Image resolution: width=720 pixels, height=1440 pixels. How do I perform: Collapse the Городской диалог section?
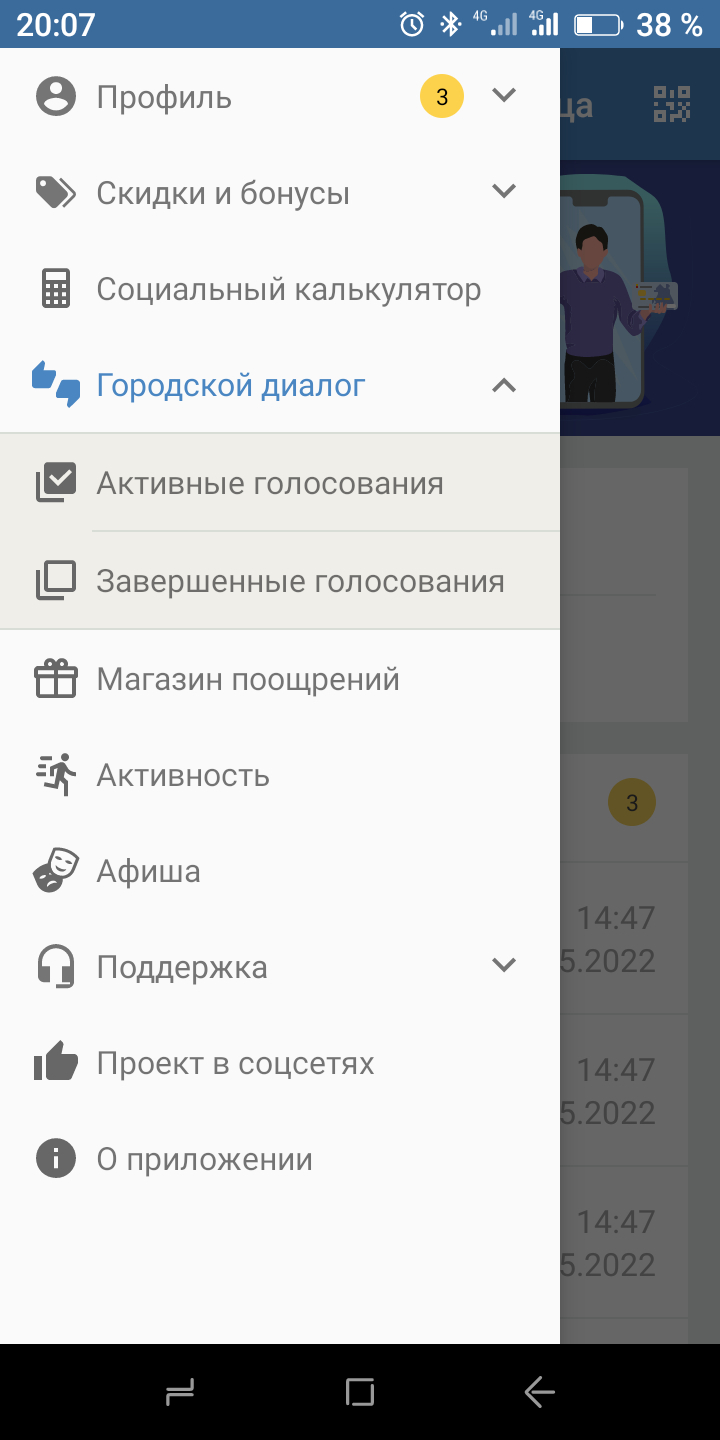coord(504,385)
